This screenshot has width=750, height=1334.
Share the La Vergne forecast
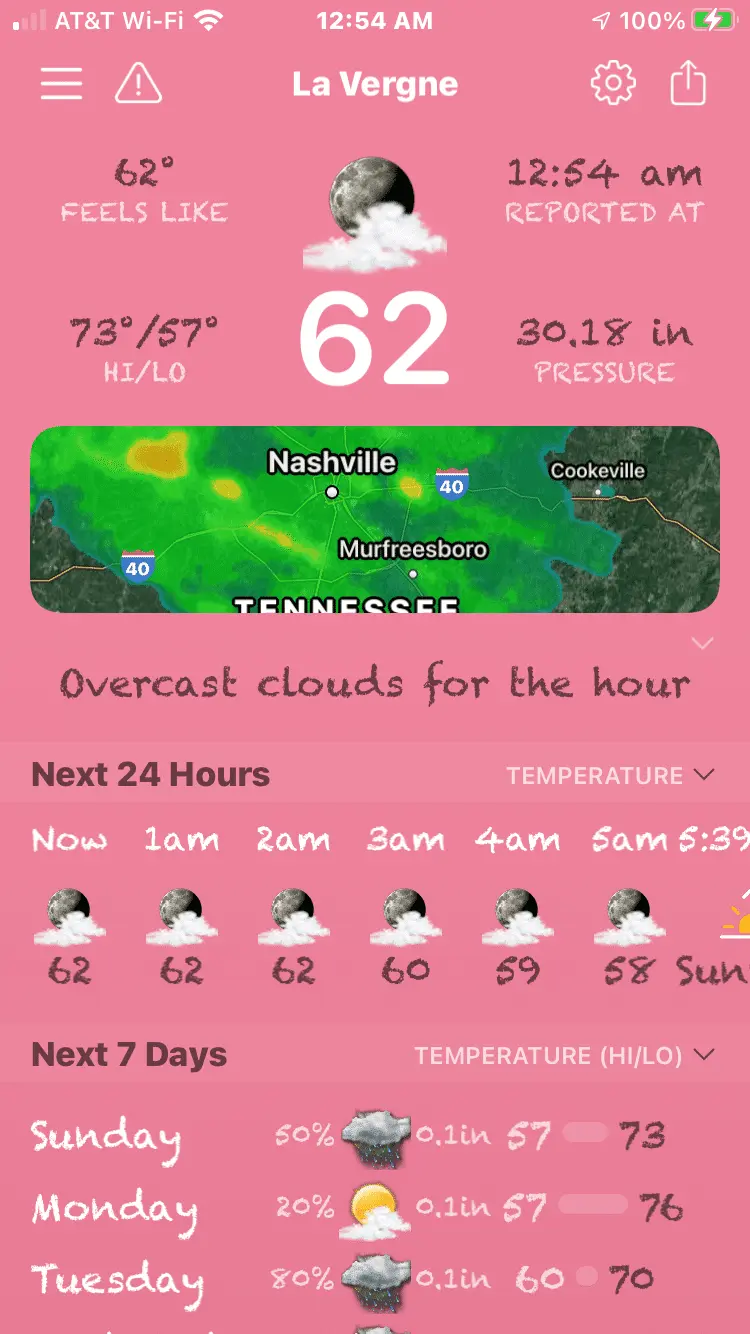point(688,84)
